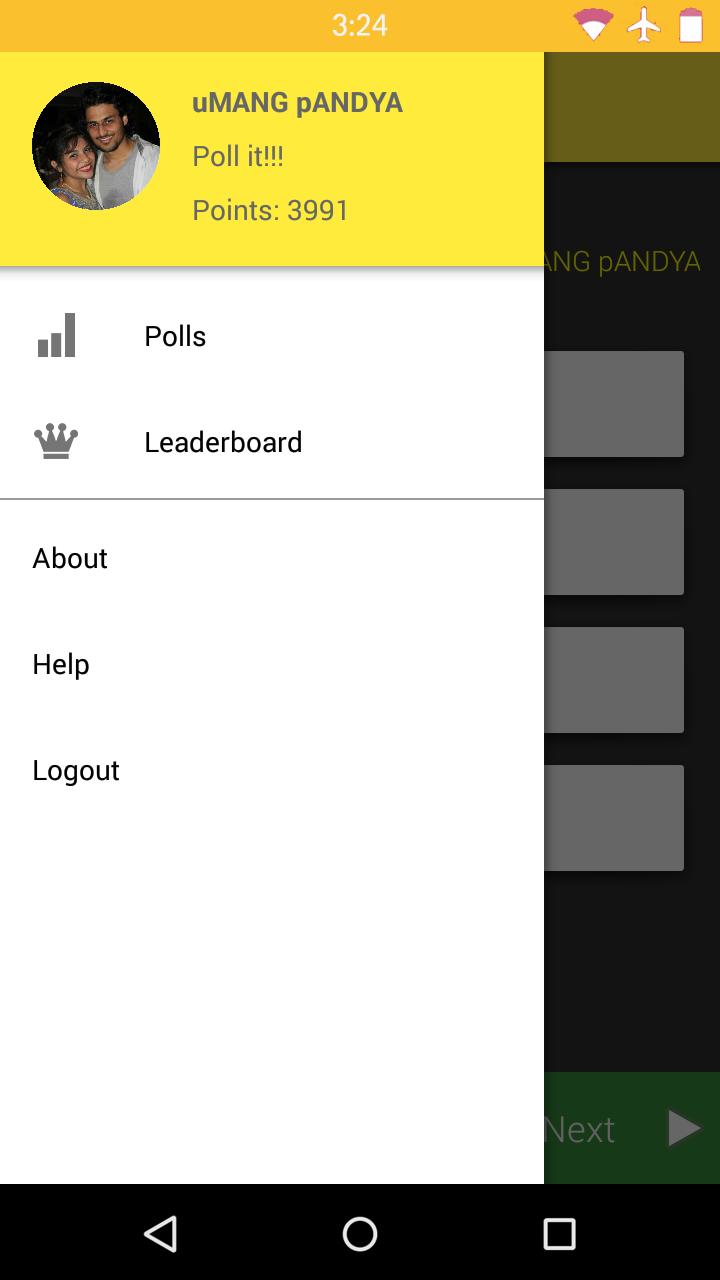Tap the Android home circle button
The image size is (720, 1280).
(x=360, y=1233)
